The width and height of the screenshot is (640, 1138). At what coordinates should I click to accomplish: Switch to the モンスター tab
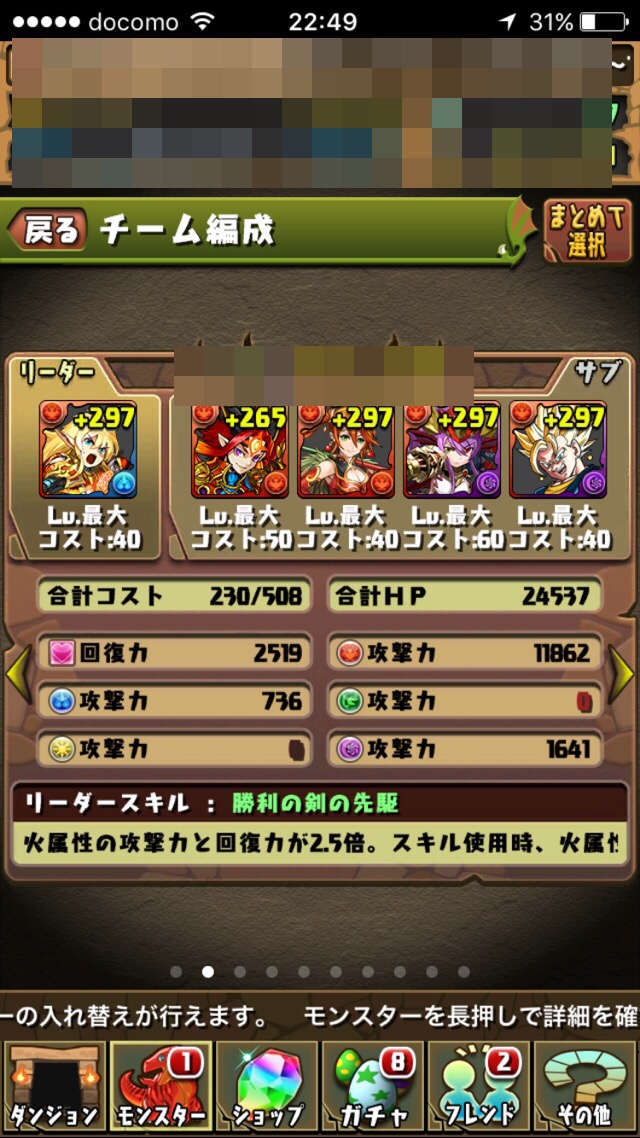pyautogui.click(x=160, y=1086)
